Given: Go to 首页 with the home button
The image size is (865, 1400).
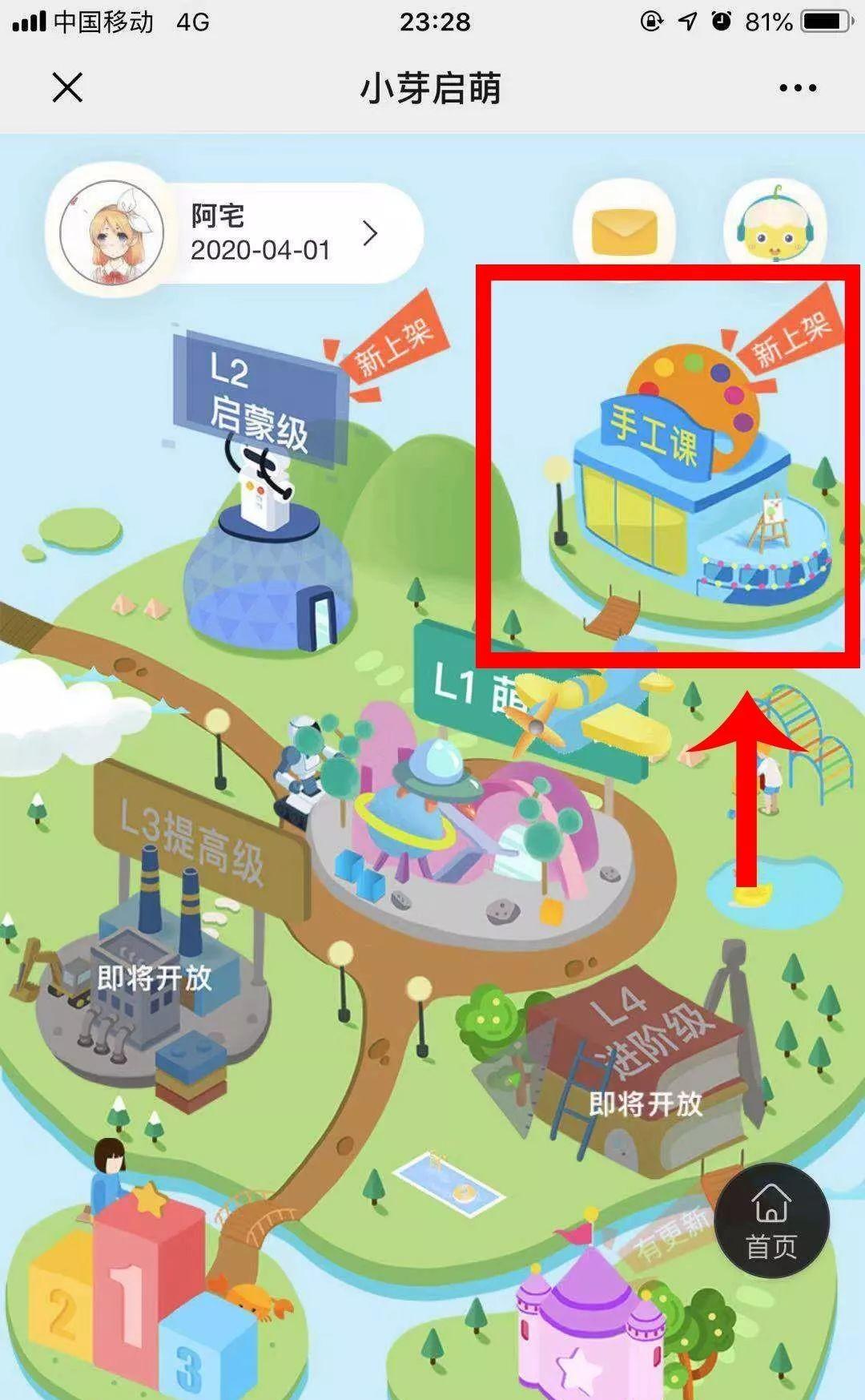Looking at the screenshot, I should pyautogui.click(x=771, y=1220).
